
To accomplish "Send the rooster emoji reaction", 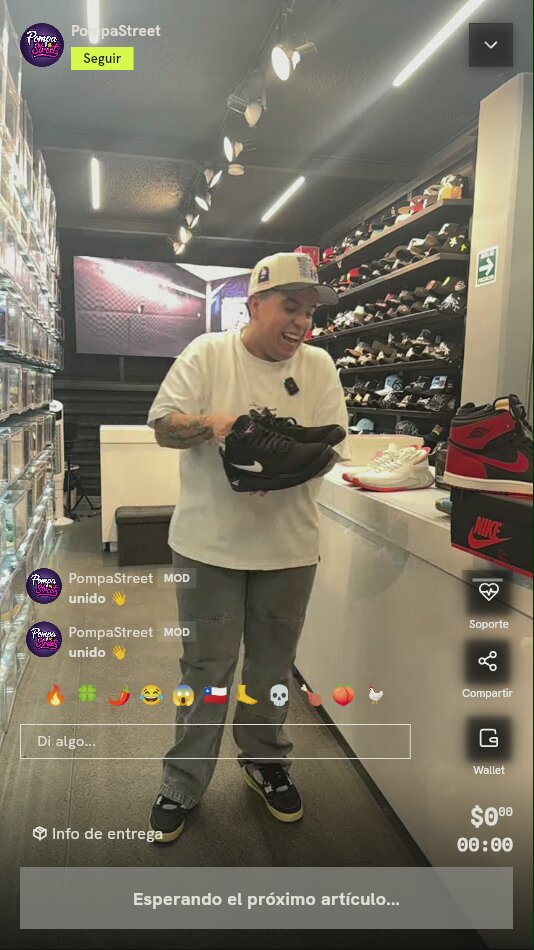I will pyautogui.click(x=375, y=695).
